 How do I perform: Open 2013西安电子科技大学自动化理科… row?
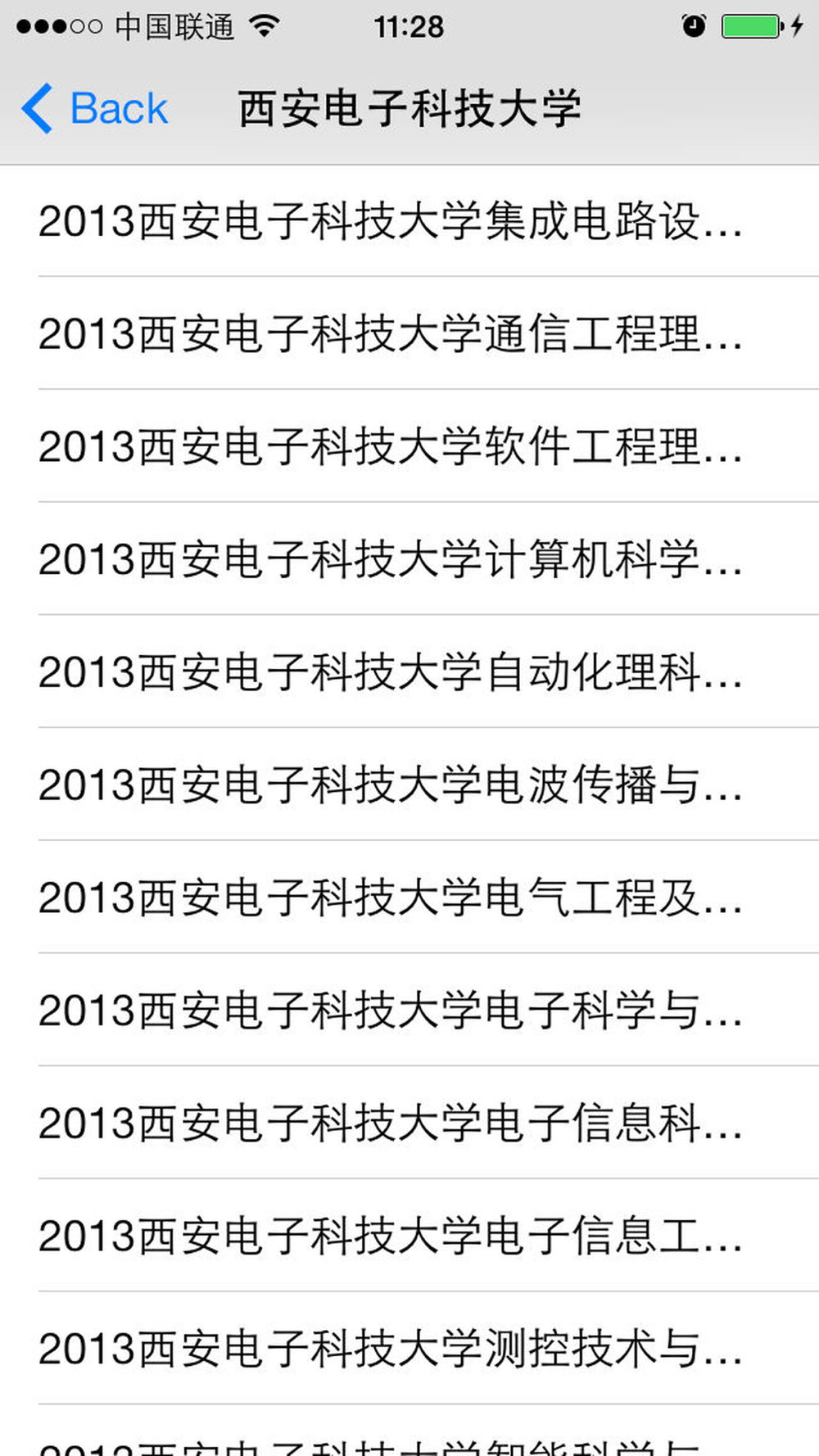390,672
